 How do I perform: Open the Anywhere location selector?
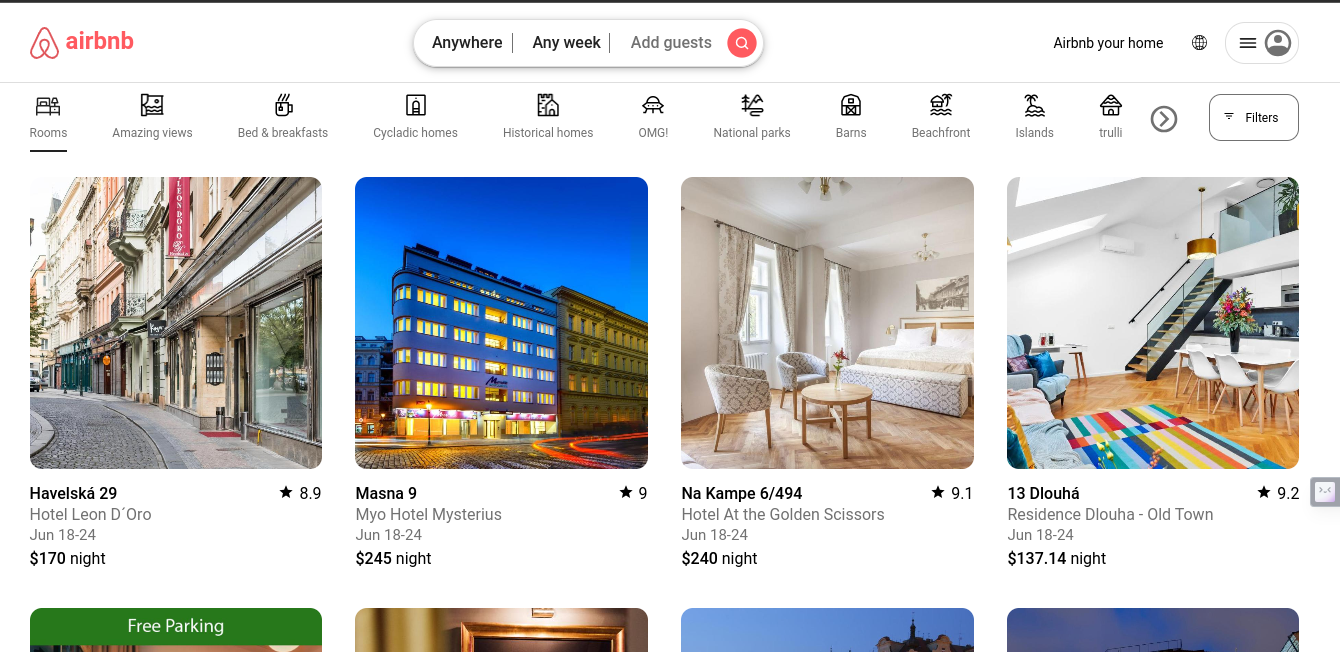tap(467, 43)
